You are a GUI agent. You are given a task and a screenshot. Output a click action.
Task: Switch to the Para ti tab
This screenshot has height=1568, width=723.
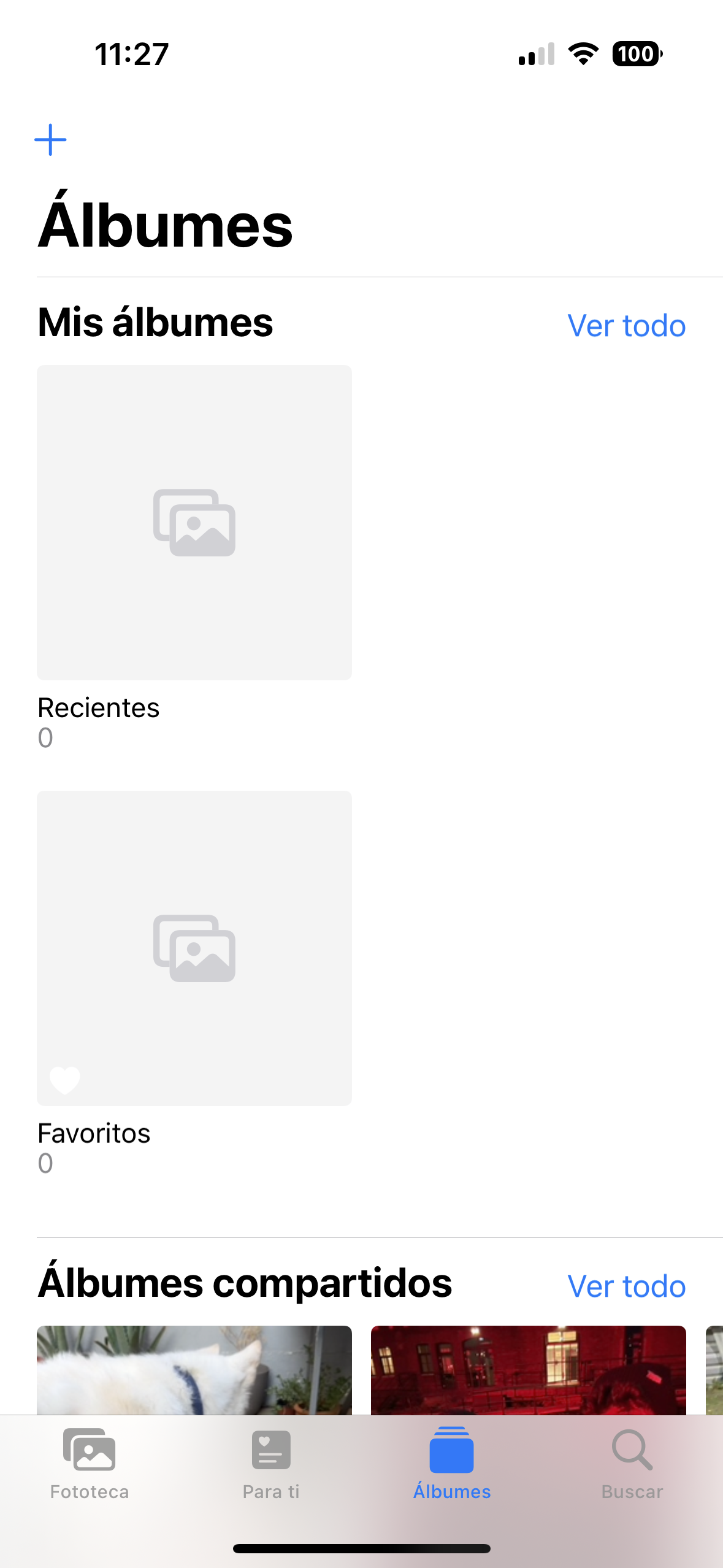pyautogui.click(x=271, y=1465)
